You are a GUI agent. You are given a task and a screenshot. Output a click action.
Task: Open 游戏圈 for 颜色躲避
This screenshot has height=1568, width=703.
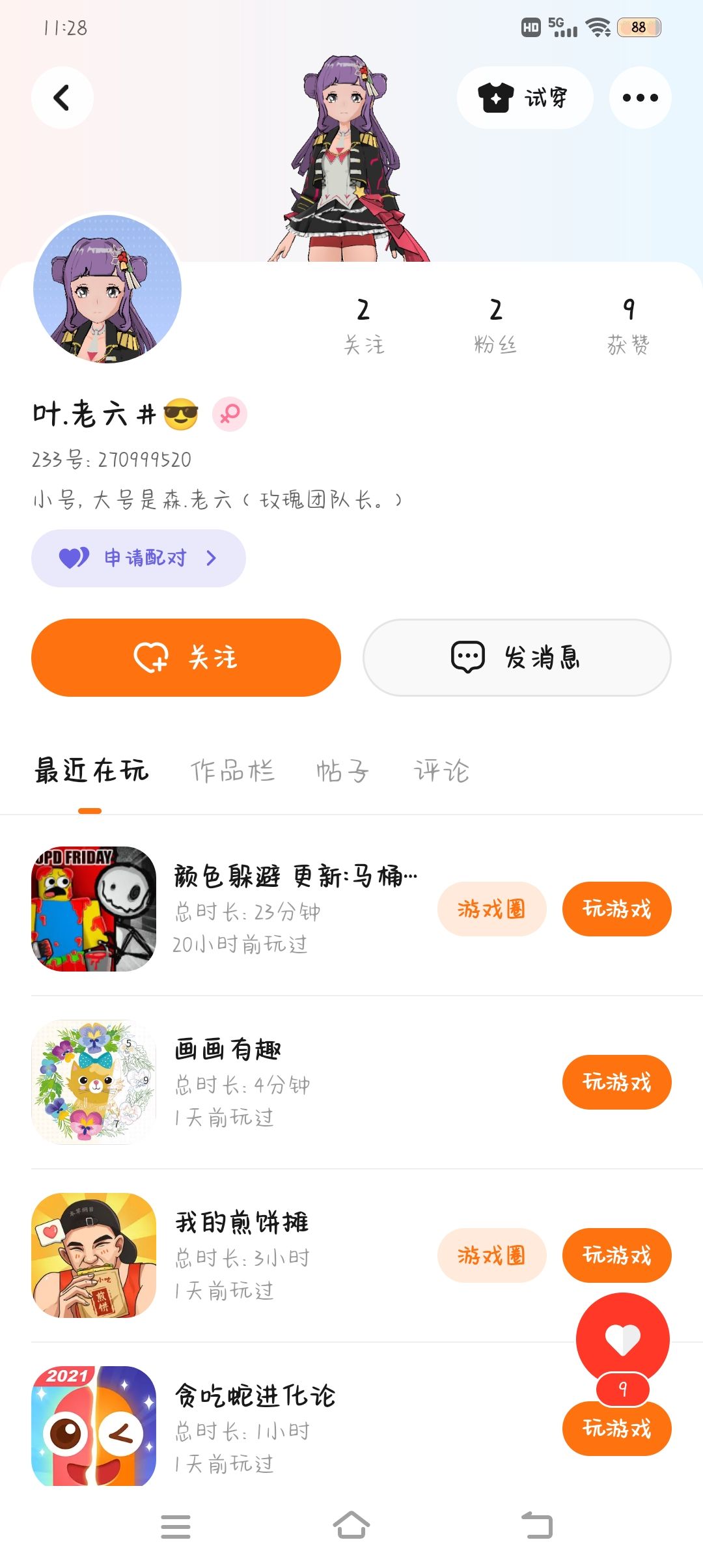tap(491, 909)
